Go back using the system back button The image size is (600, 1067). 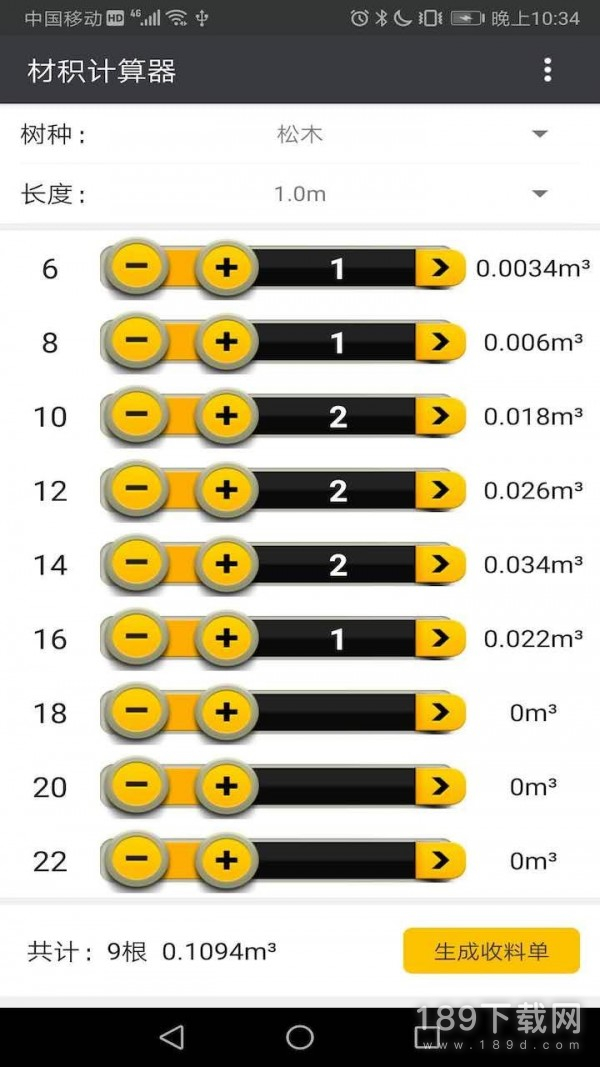point(172,1037)
